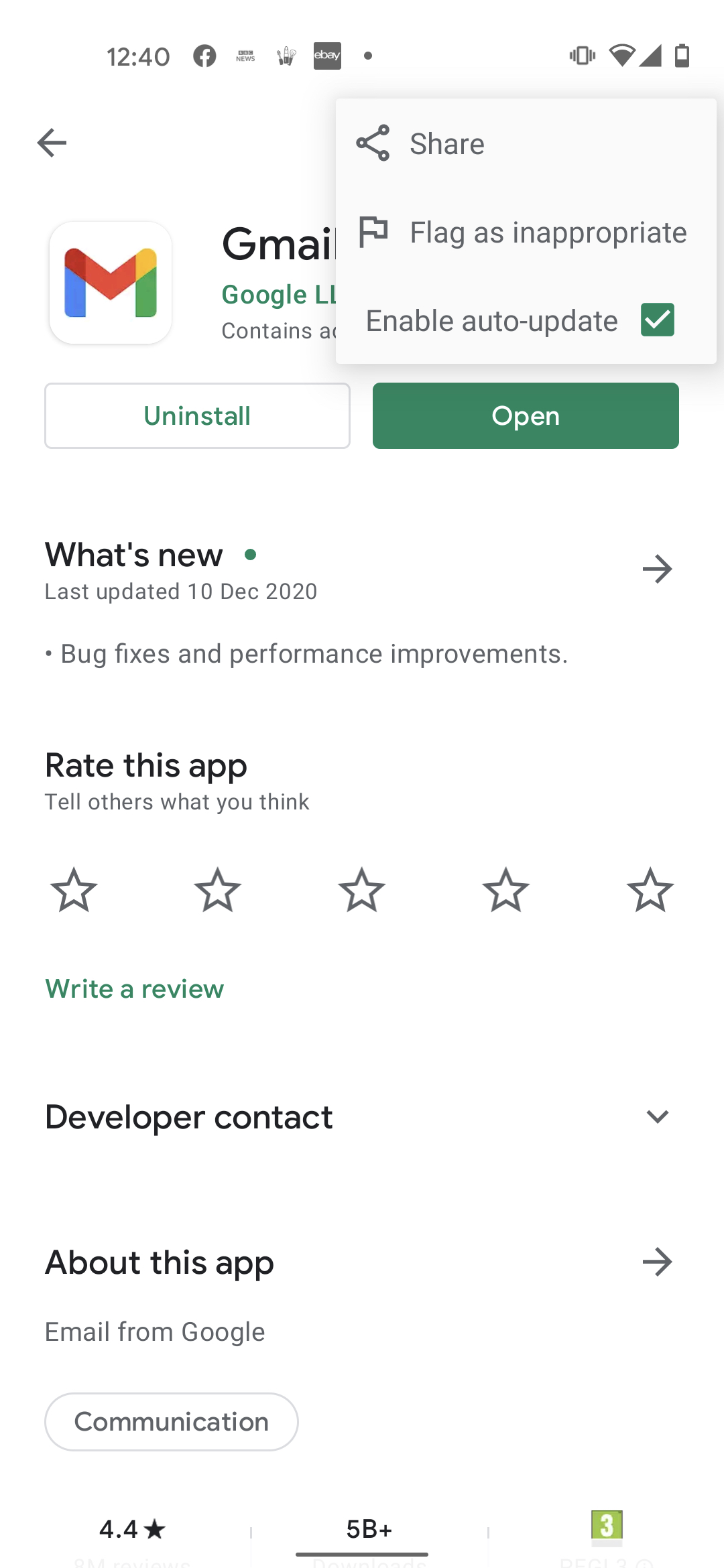Viewport: 724px width, 1568px height.
Task: Go back with the arrow icon
Action: 52,143
